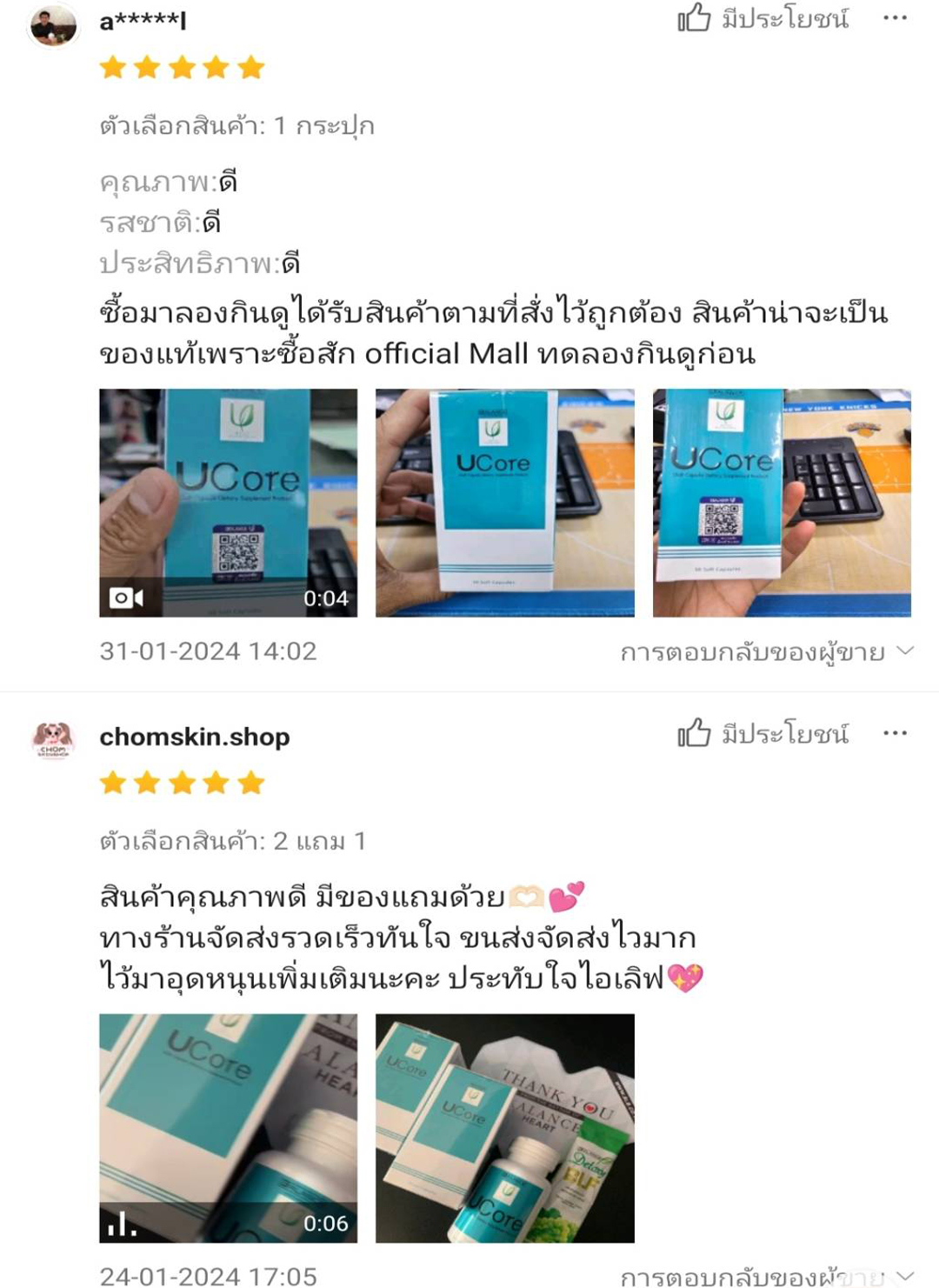The image size is (939, 1288).
Task: Open second photo in chomskin.shop's review
Action: tap(504, 1128)
